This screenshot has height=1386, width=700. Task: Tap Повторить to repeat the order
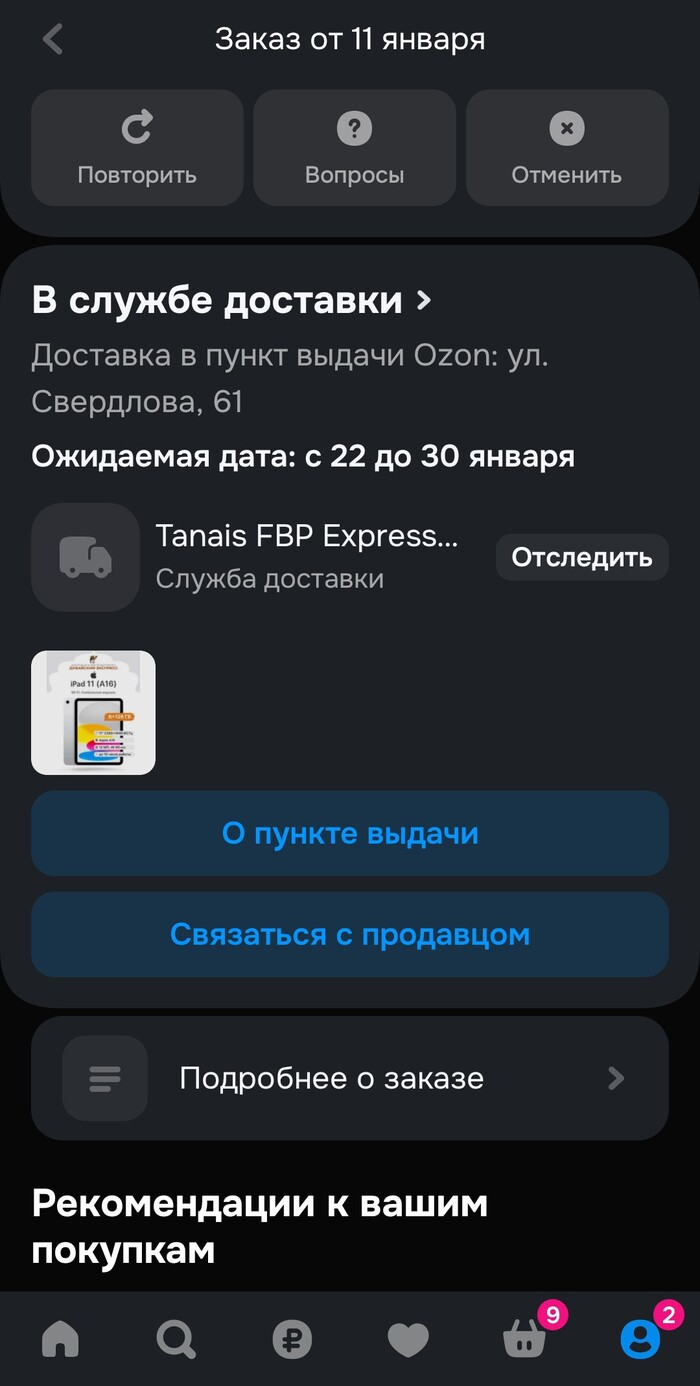pyautogui.click(x=137, y=148)
